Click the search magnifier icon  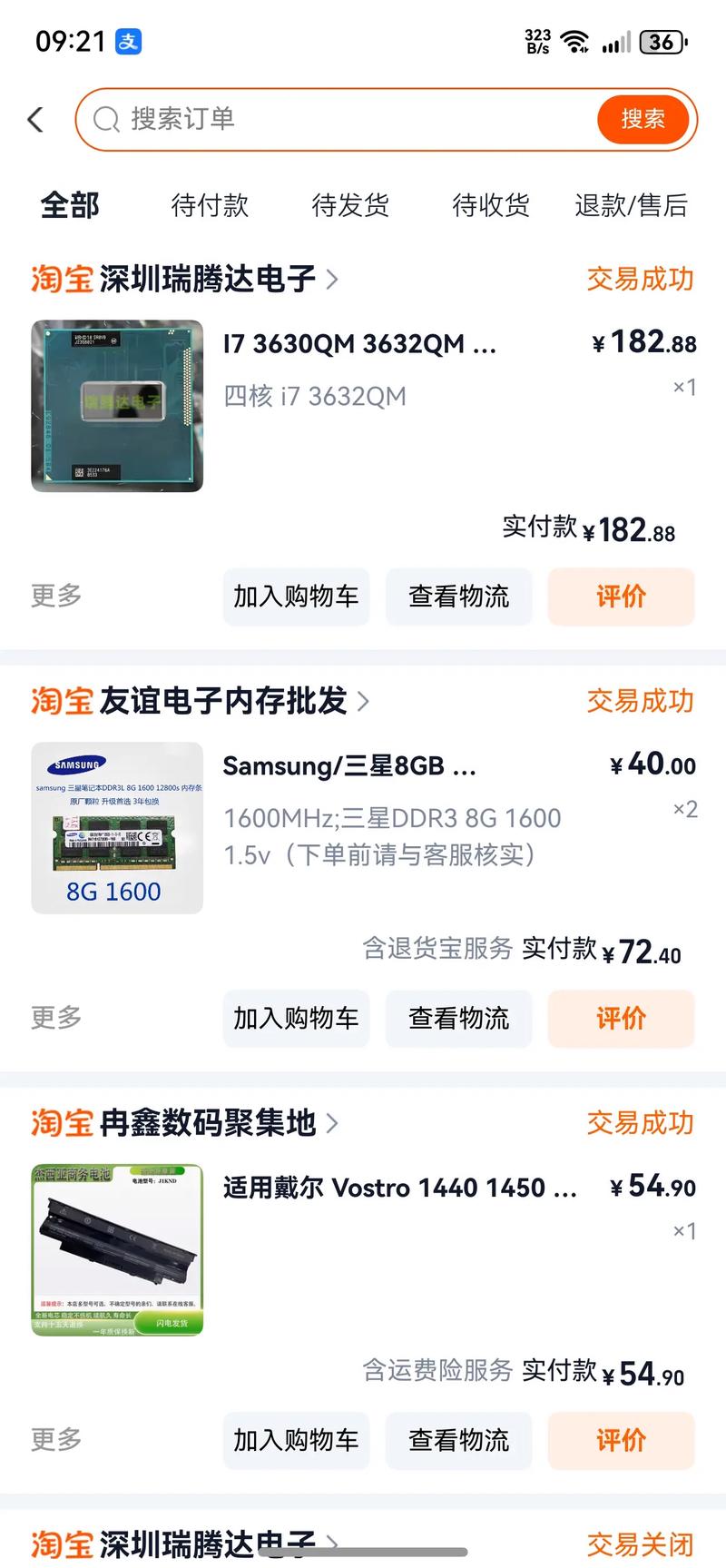(x=107, y=119)
